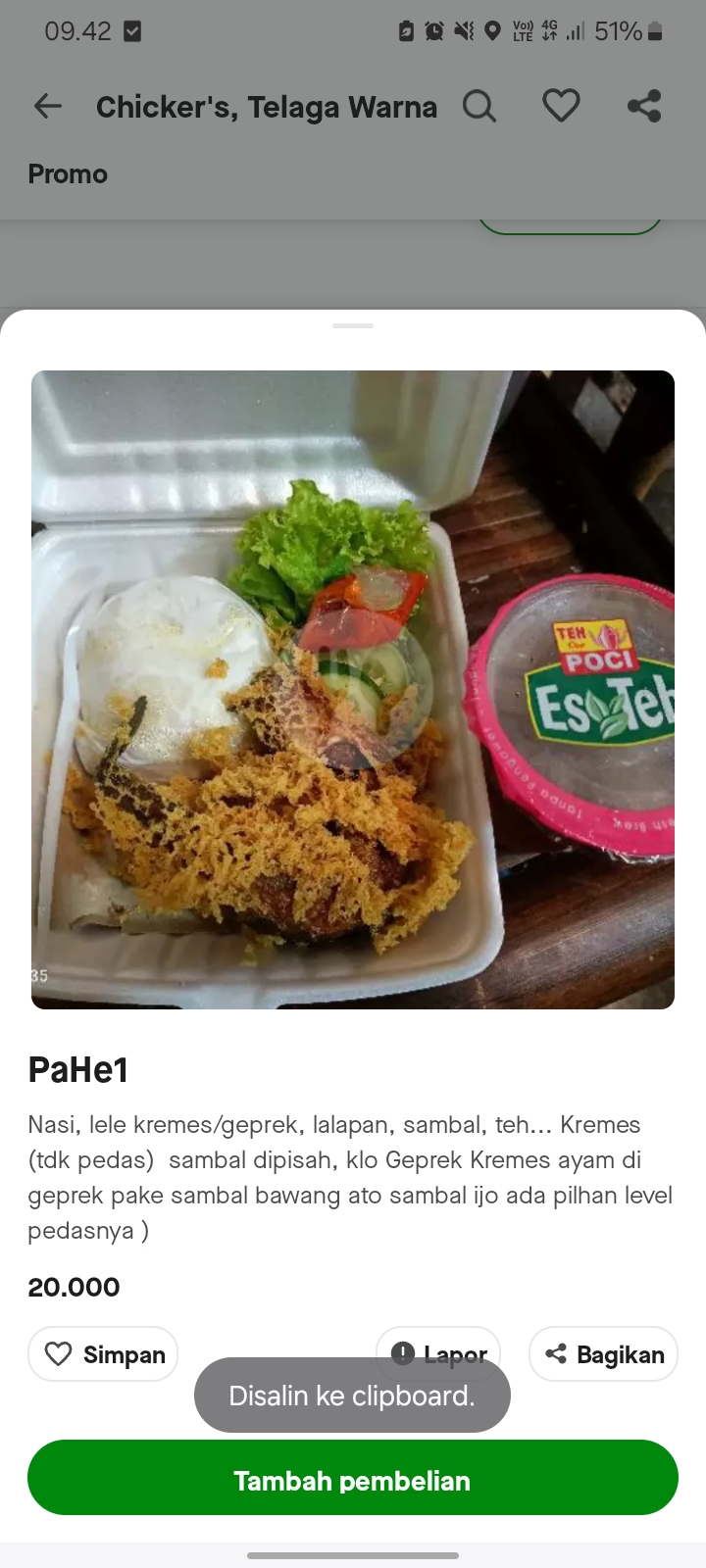Viewport: 706px width, 1568px height.
Task: Open the PaHe1 food photo
Action: [353, 689]
